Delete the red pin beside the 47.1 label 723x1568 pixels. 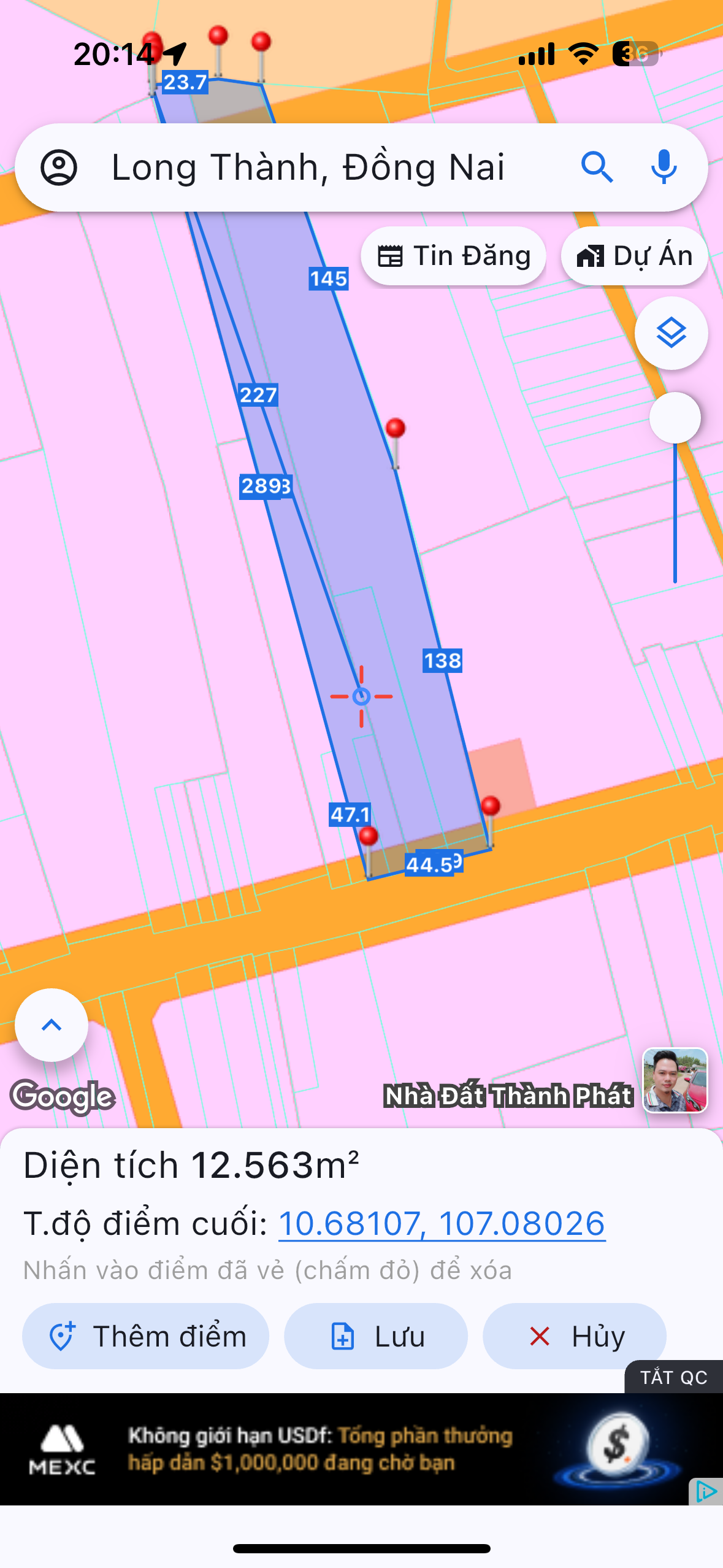pos(368,837)
